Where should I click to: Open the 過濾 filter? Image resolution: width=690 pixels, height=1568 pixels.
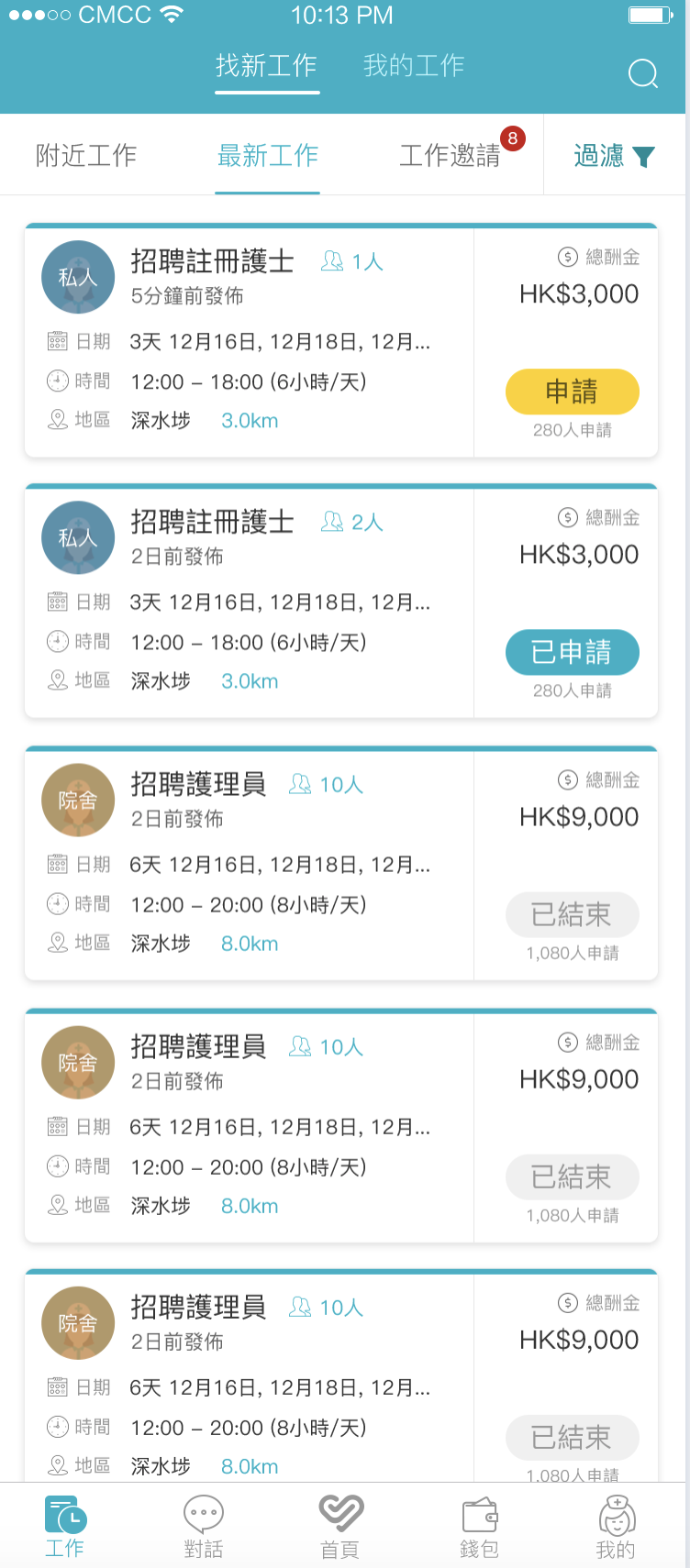[x=614, y=156]
